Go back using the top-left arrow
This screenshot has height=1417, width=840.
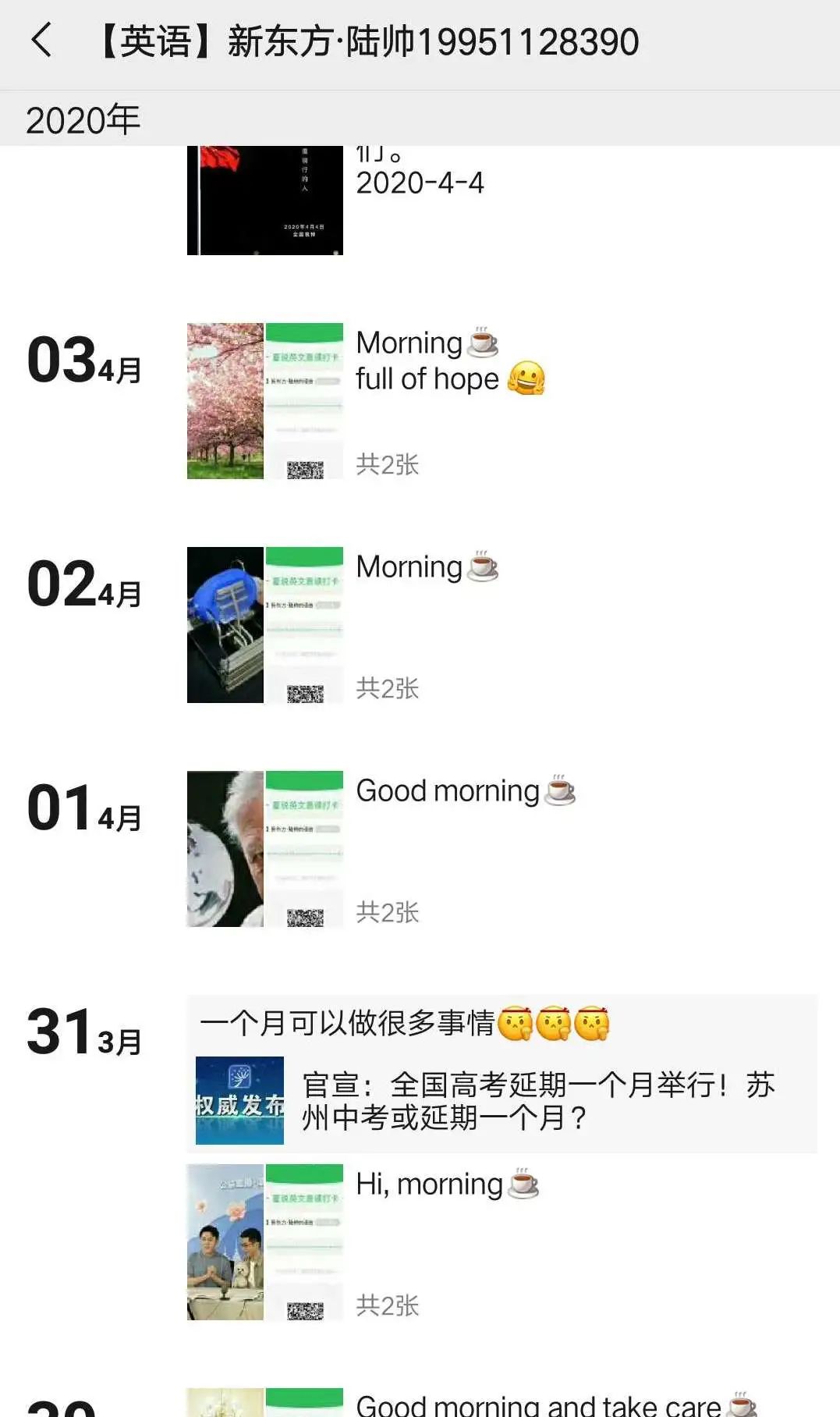point(41,40)
